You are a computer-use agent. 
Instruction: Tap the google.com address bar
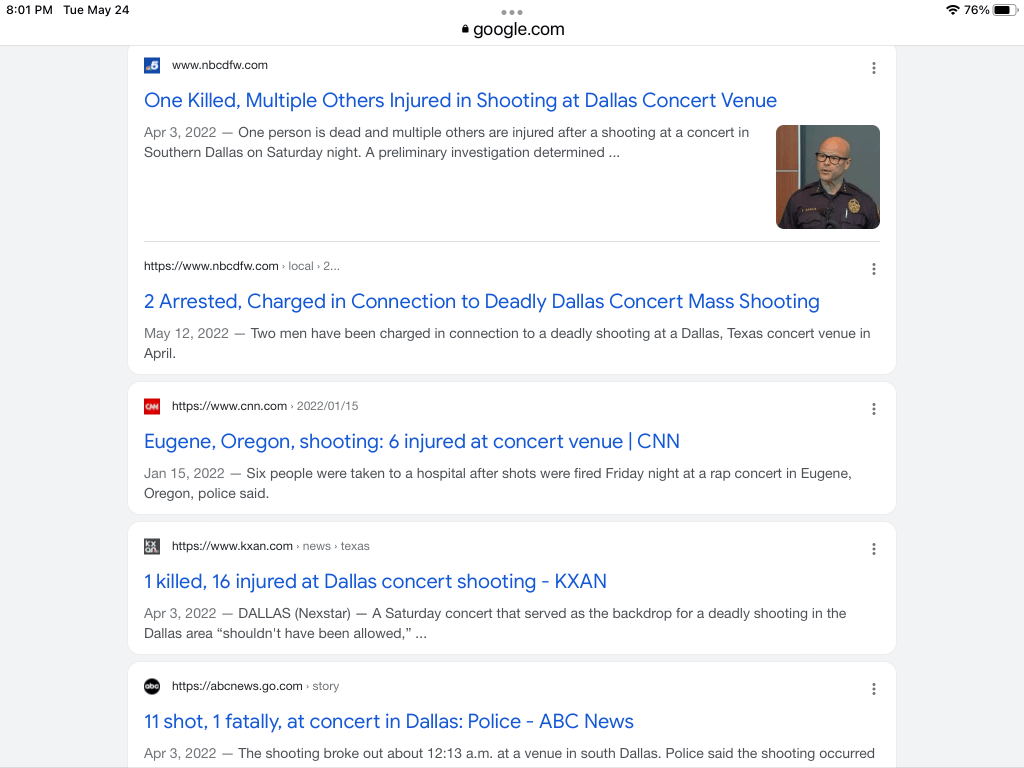[512, 30]
